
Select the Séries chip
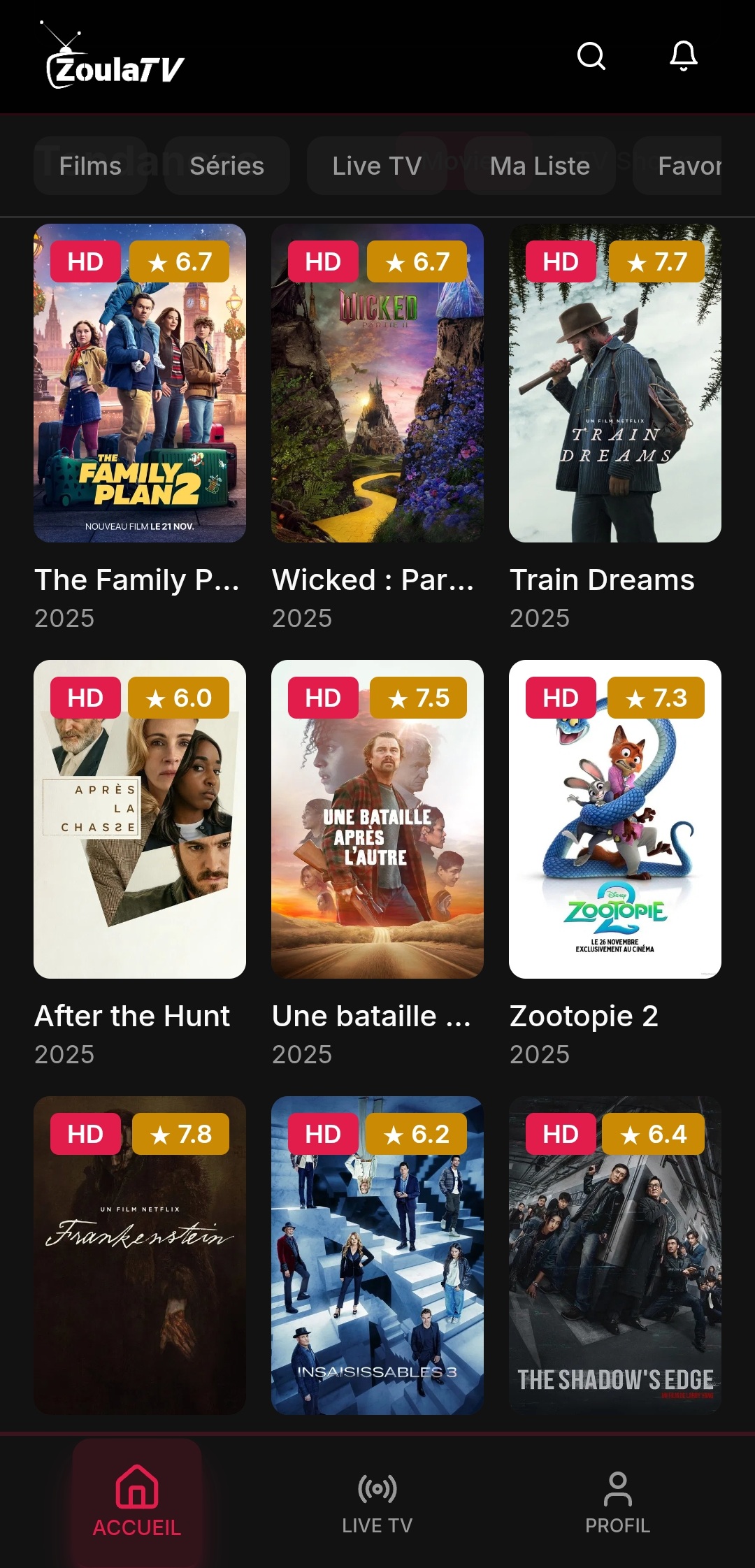[226, 166]
